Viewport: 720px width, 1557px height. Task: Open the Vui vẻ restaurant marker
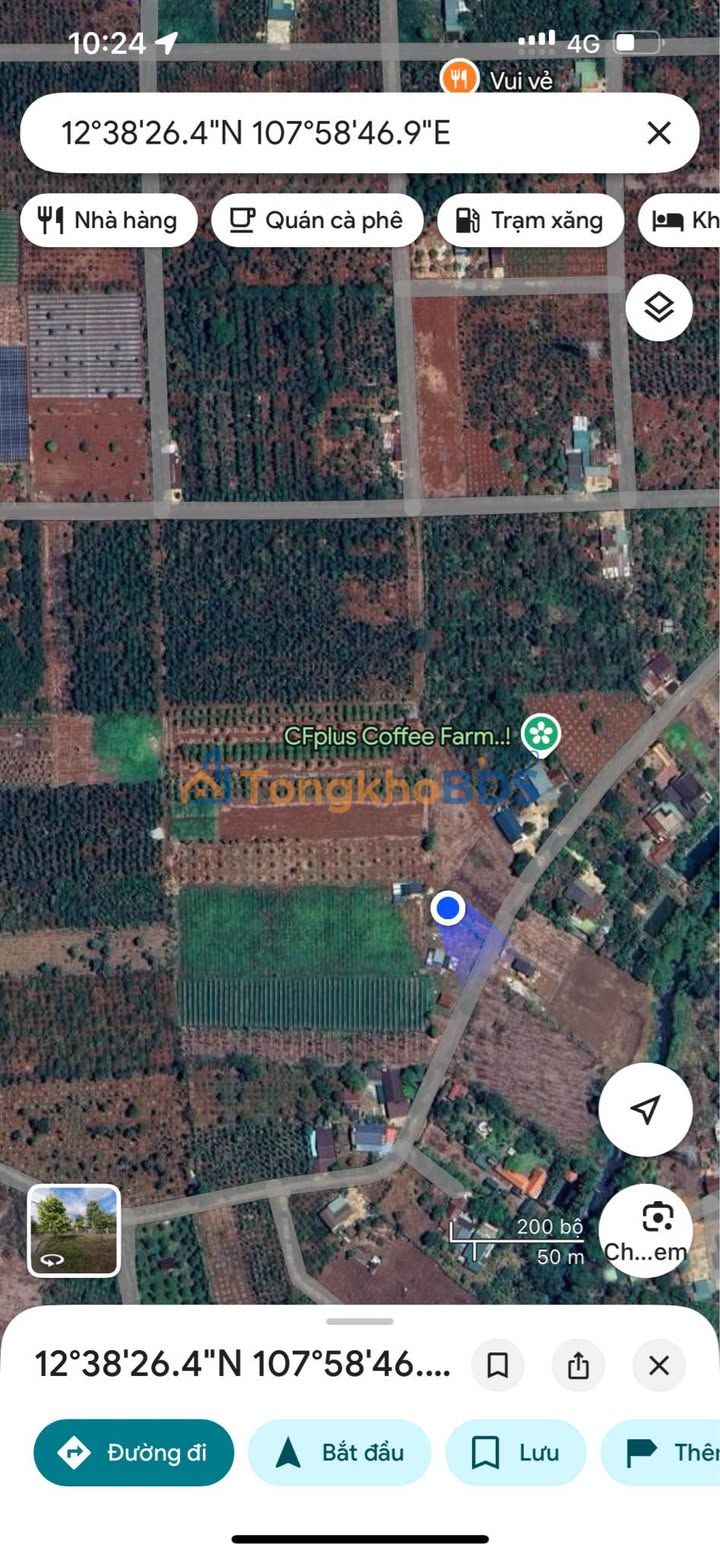(x=459, y=78)
